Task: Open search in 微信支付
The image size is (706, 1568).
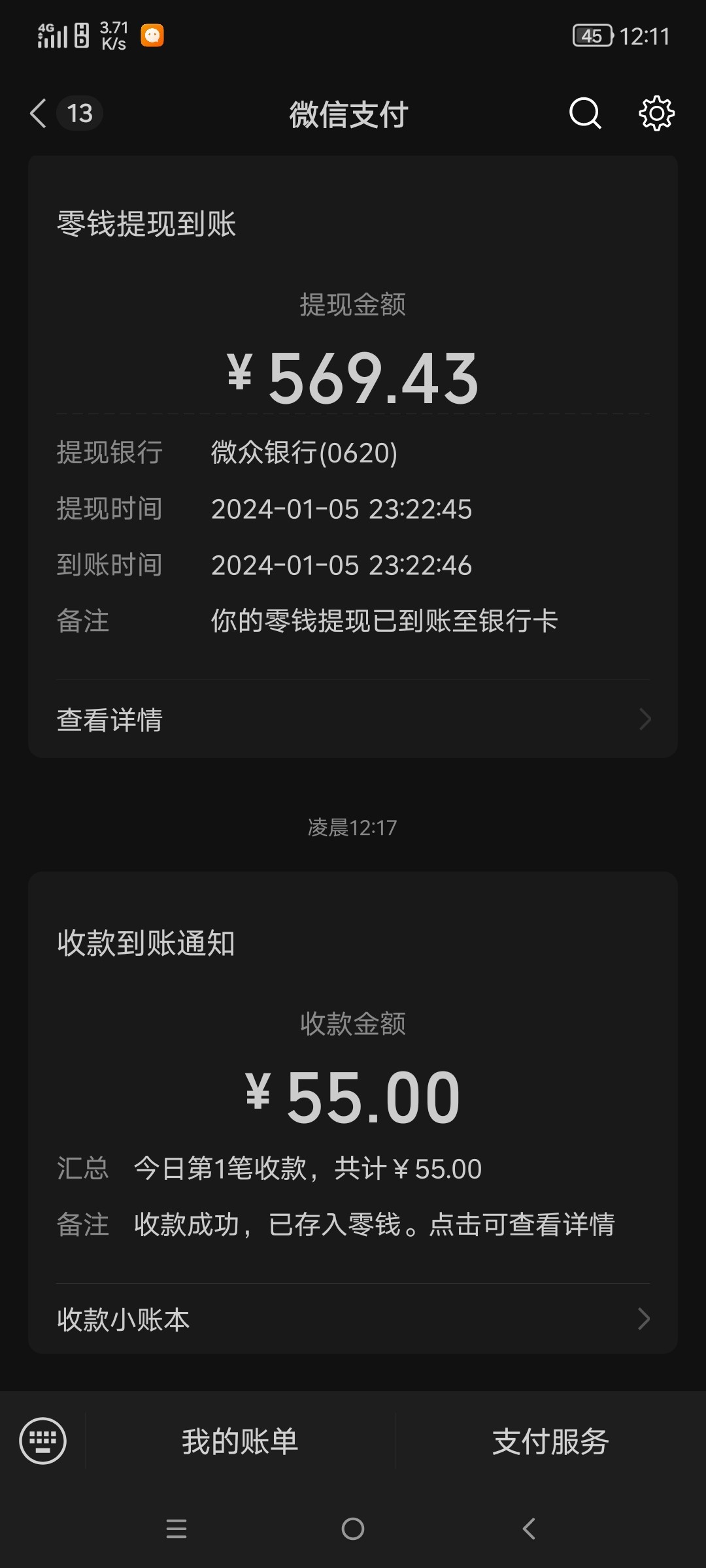Action: click(584, 114)
